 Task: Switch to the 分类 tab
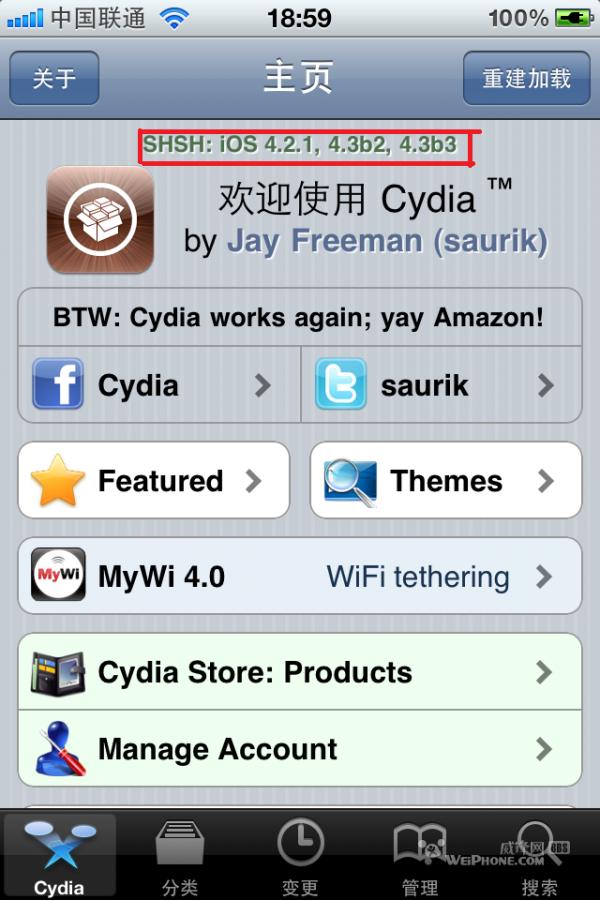(x=180, y=857)
